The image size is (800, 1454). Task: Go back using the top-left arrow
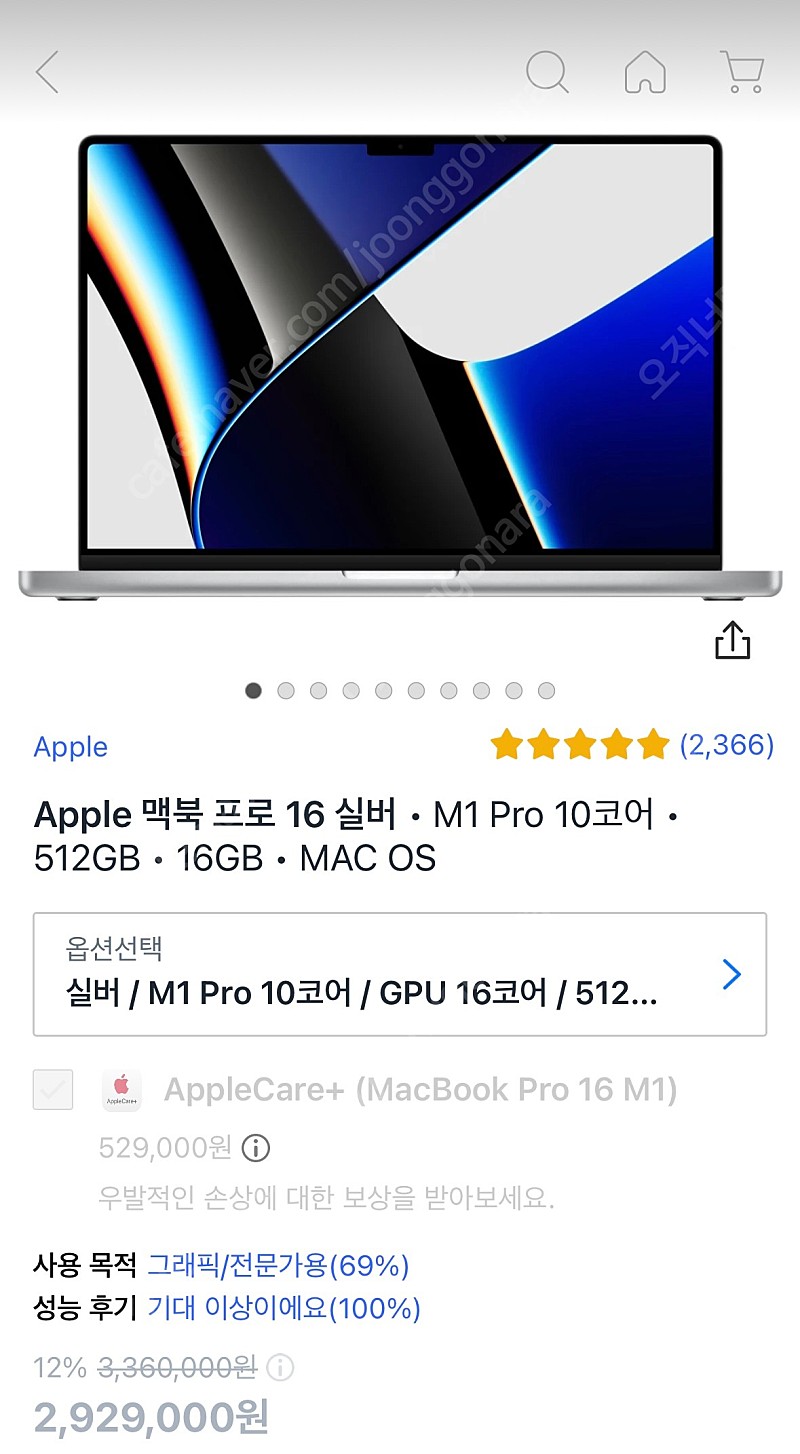(x=48, y=72)
